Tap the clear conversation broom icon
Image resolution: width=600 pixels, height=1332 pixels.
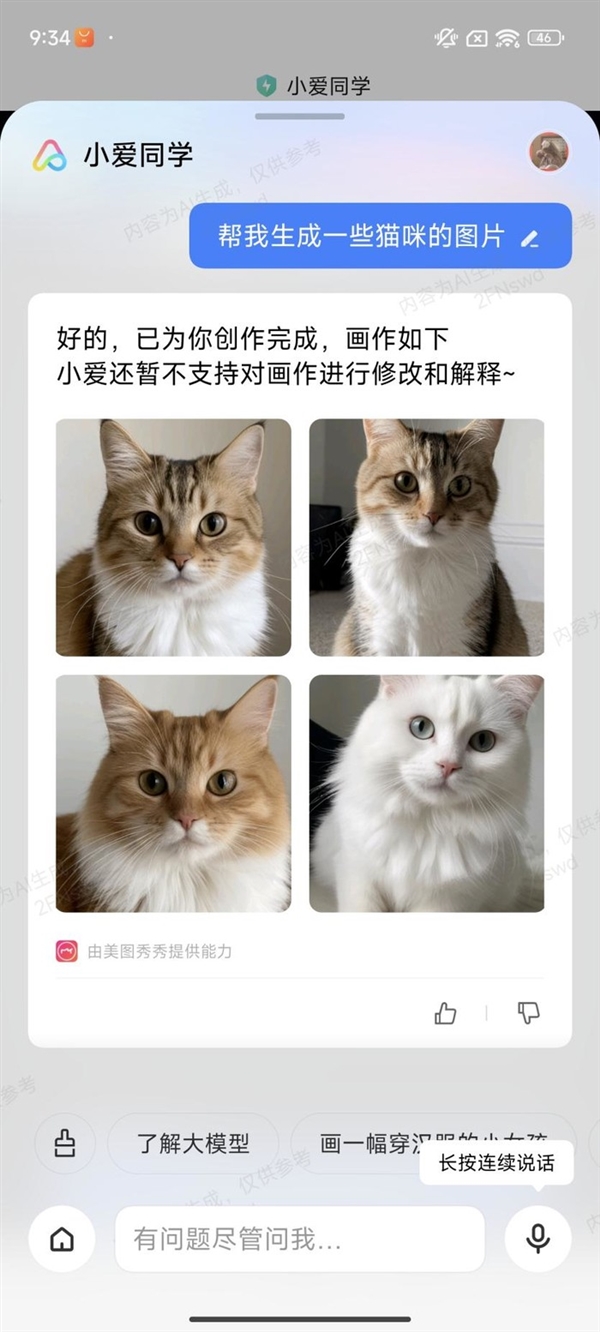coord(65,1143)
